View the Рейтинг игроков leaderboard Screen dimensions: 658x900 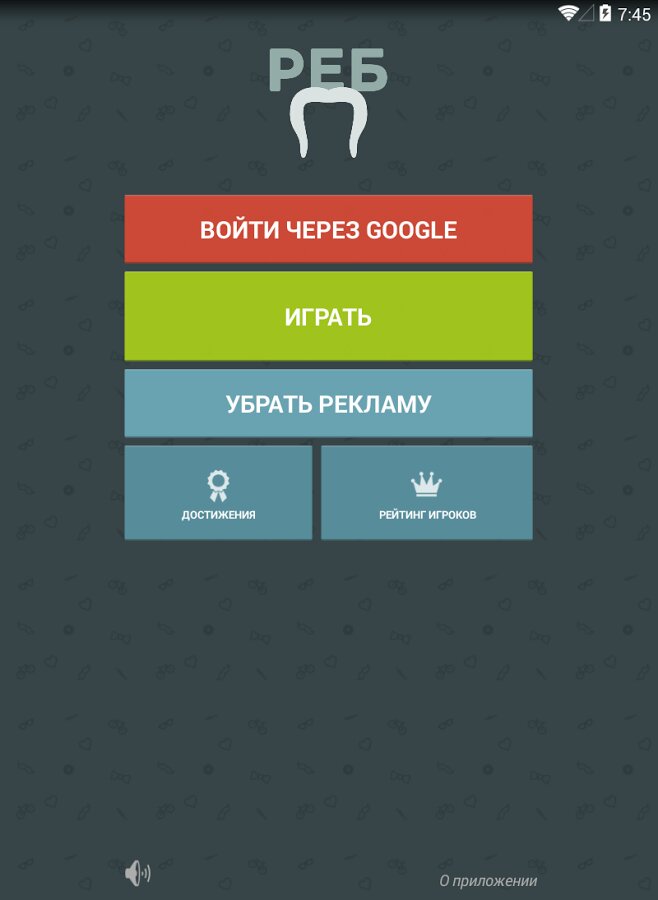click(427, 493)
